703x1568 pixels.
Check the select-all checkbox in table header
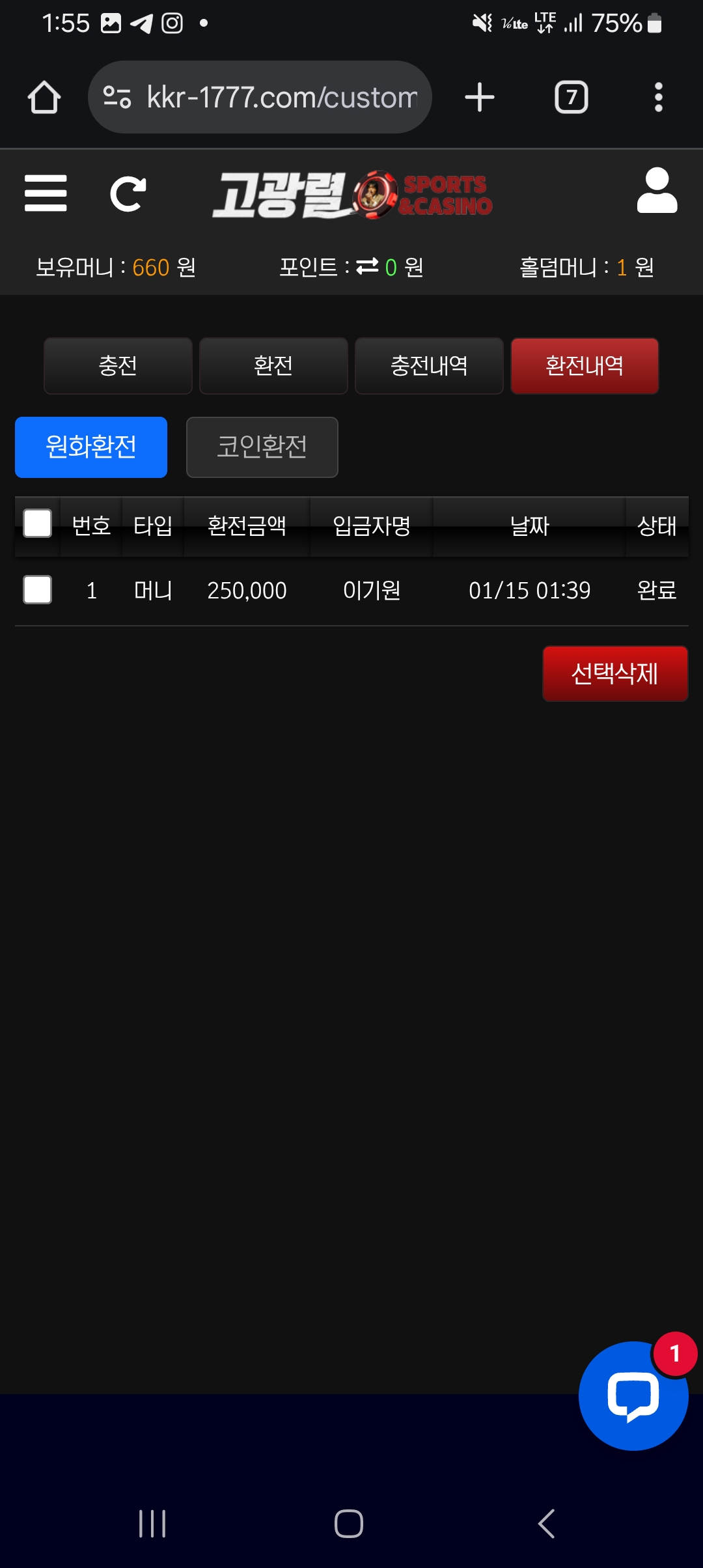point(38,524)
